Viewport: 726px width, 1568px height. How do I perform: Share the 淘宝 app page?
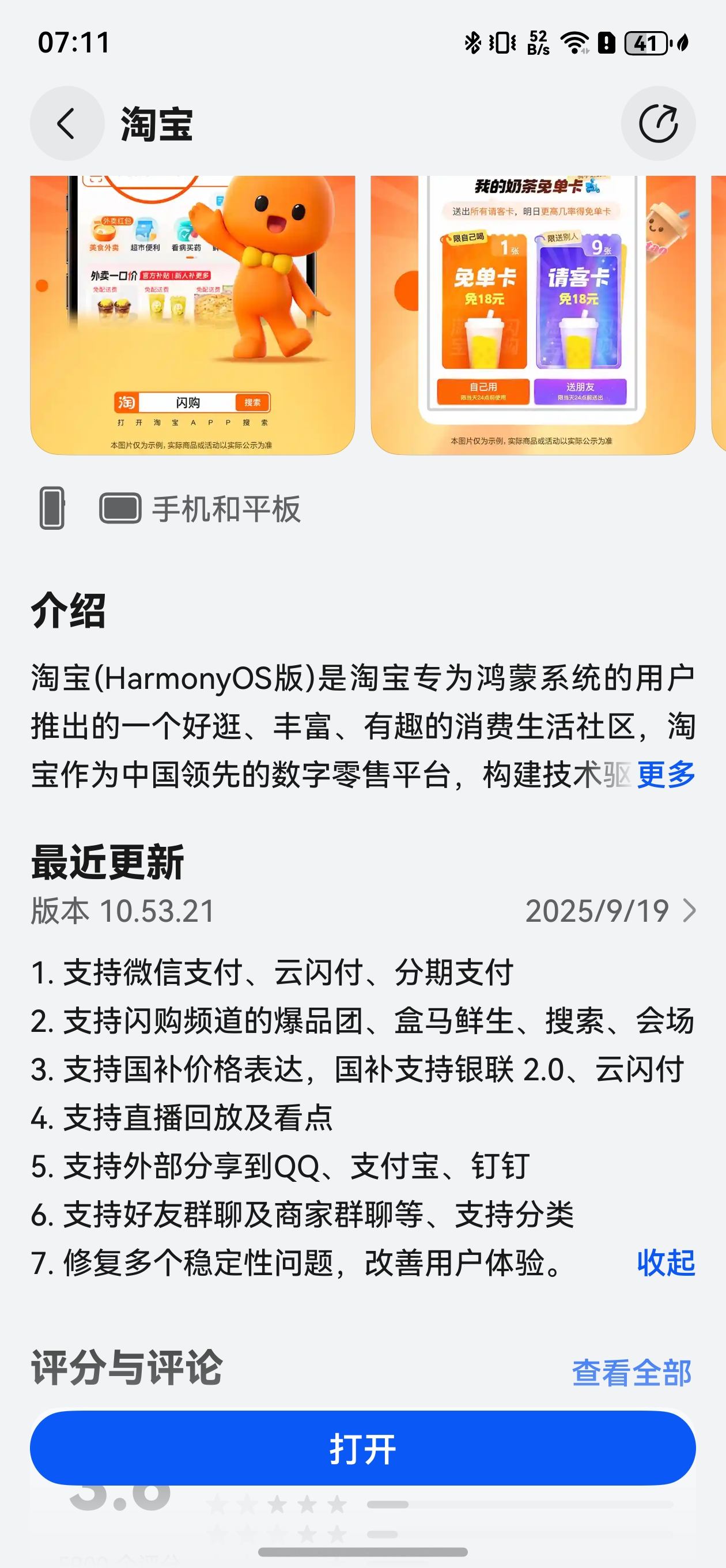pyautogui.click(x=658, y=123)
